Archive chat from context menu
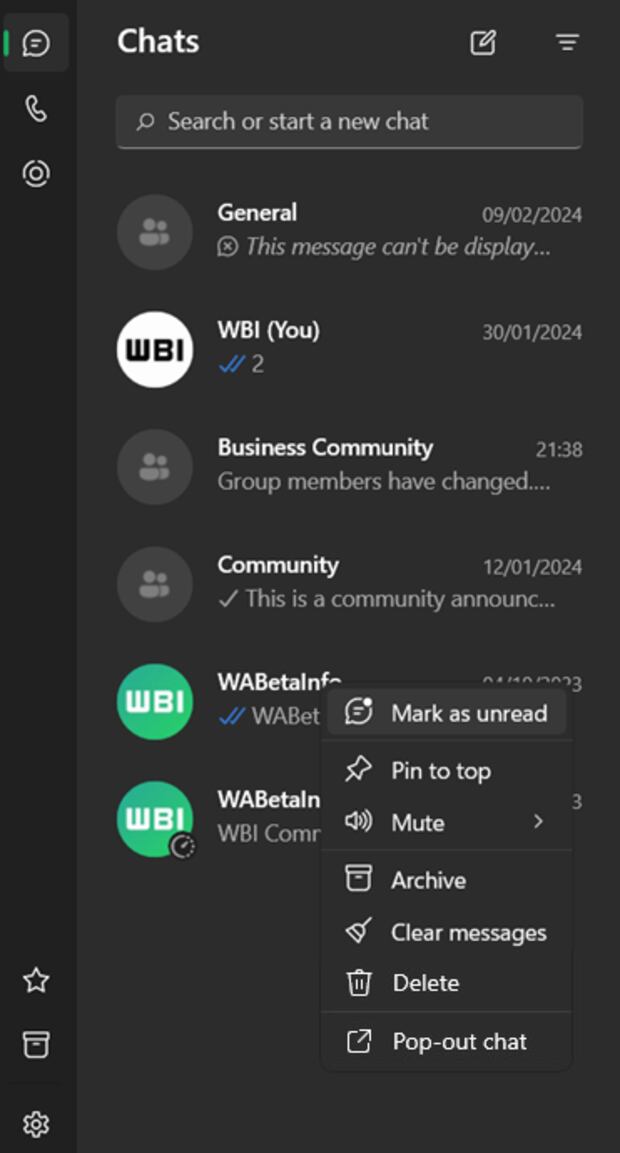The width and height of the screenshot is (620, 1153). [428, 880]
